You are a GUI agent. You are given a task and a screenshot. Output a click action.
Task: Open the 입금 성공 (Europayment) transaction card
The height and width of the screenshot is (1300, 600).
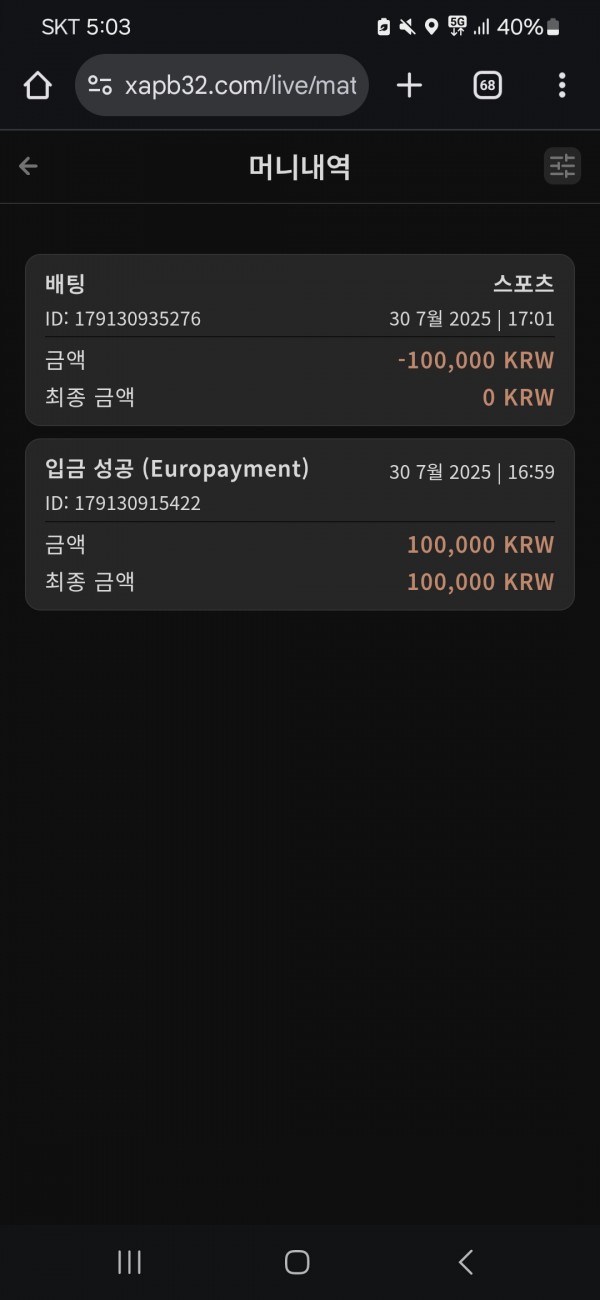pyautogui.click(x=300, y=524)
